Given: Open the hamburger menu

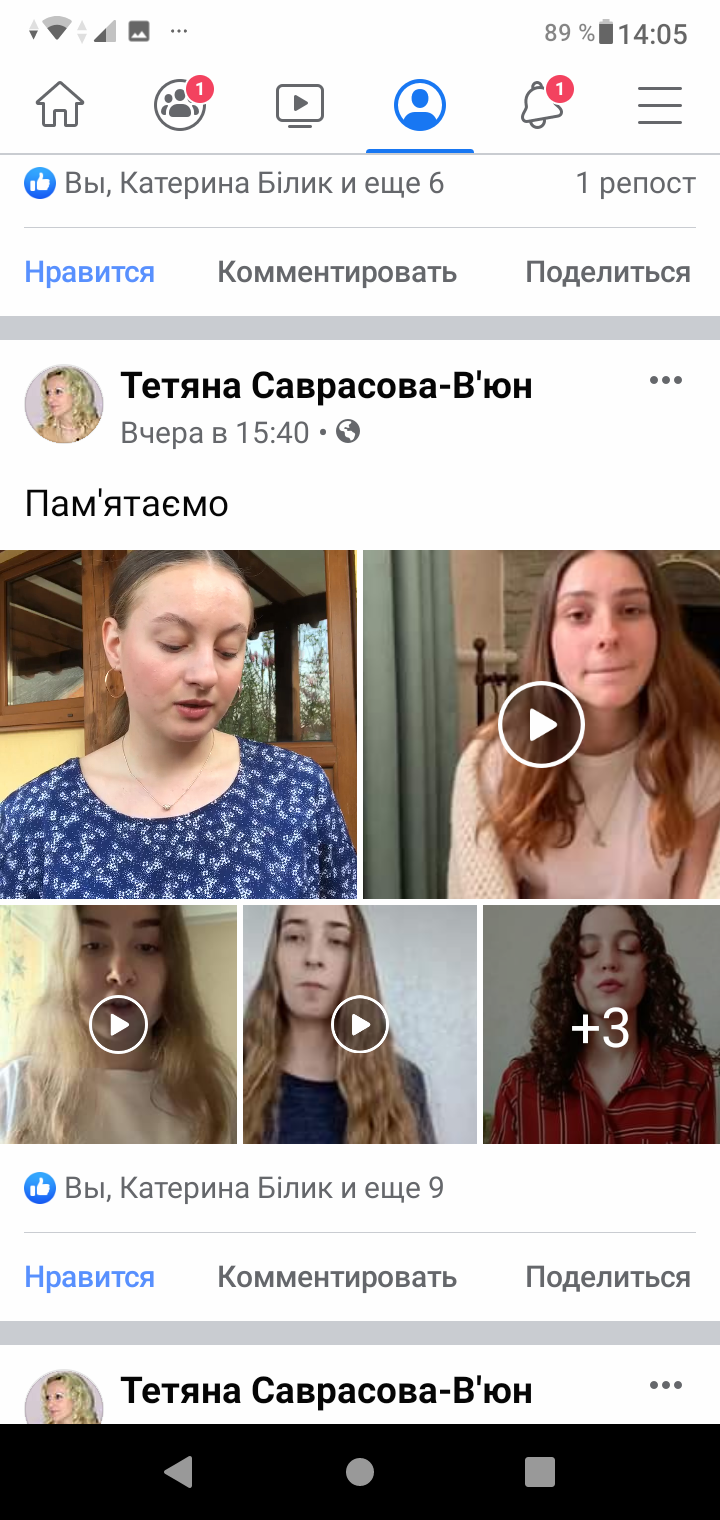Looking at the screenshot, I should pos(660,105).
